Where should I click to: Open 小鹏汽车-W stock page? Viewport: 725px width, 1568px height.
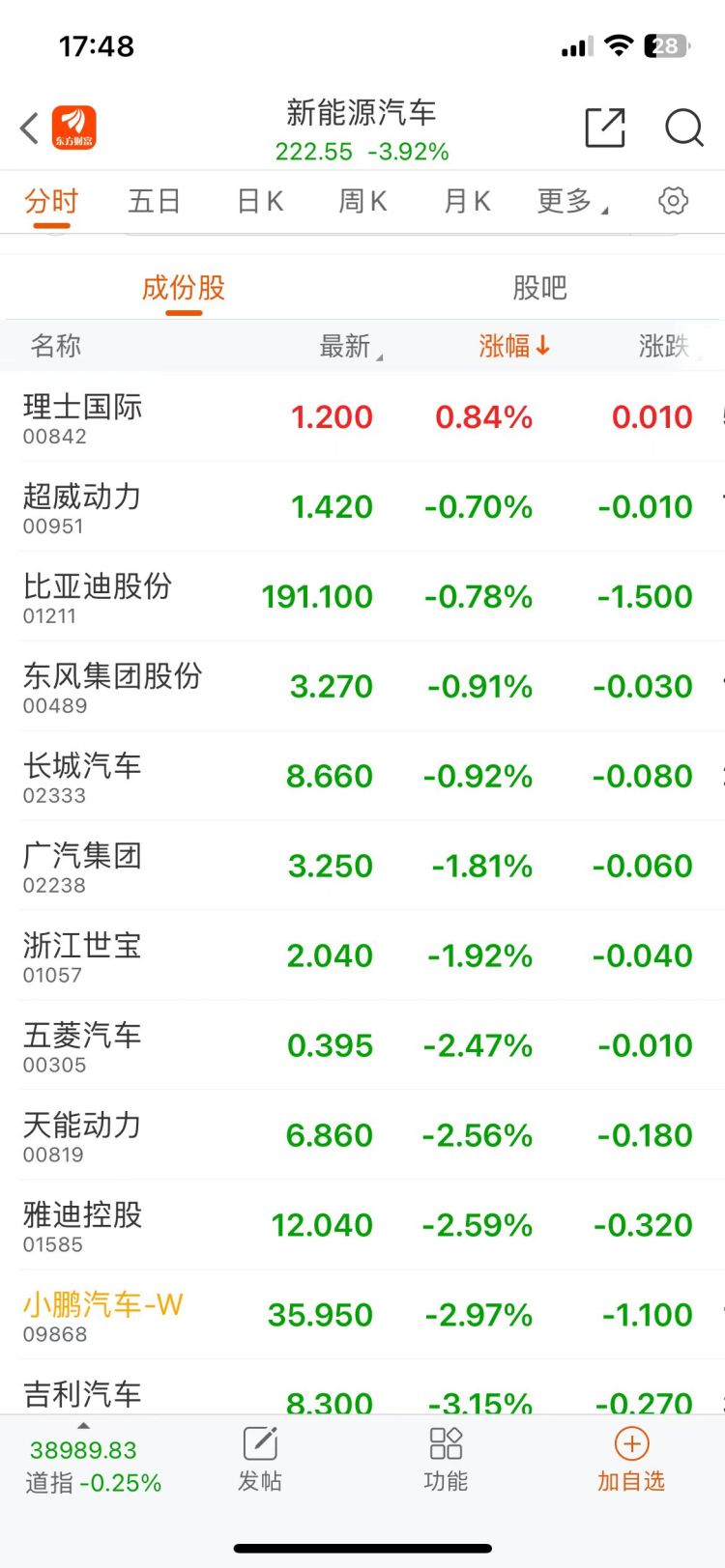[362, 1316]
